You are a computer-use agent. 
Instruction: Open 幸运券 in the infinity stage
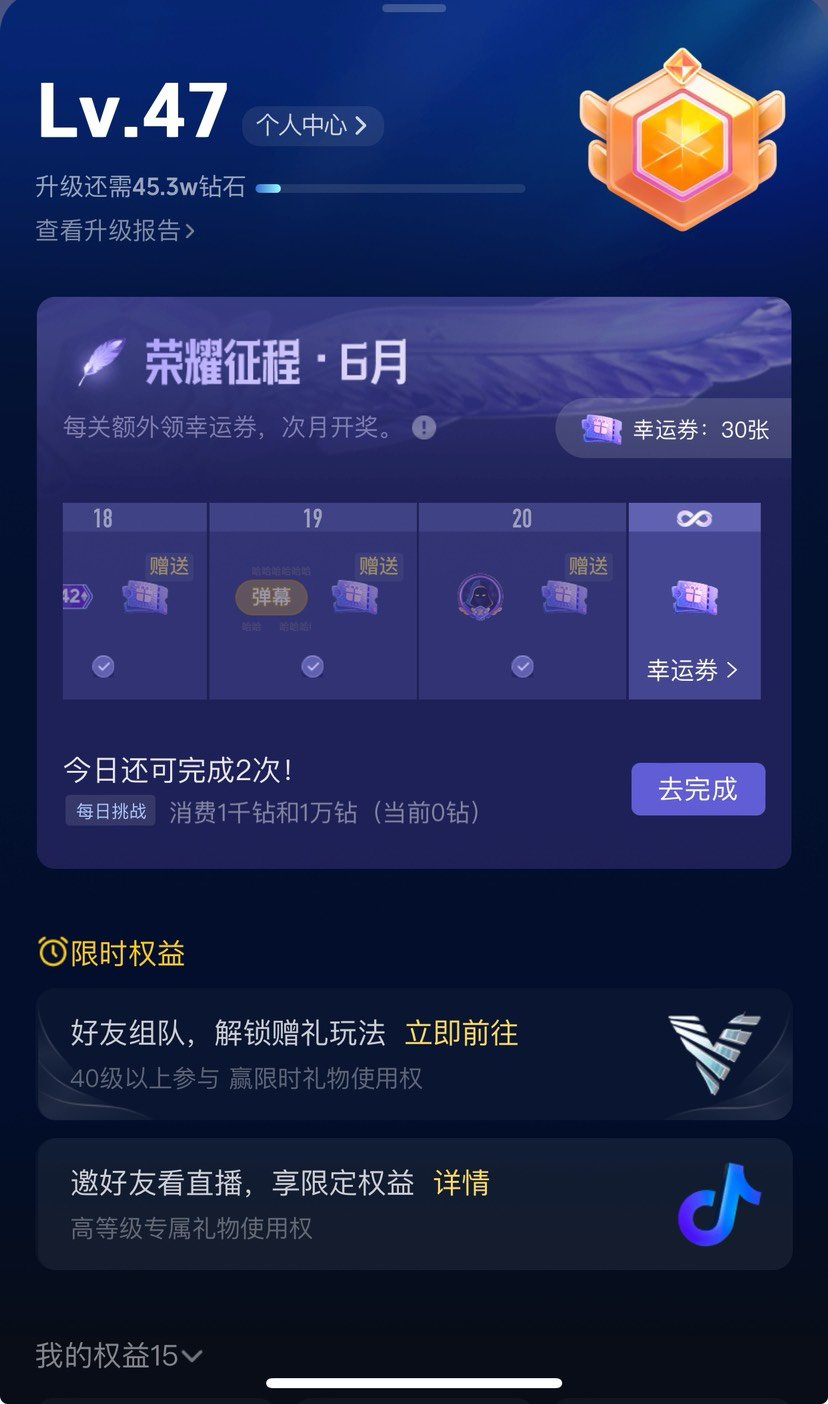694,601
